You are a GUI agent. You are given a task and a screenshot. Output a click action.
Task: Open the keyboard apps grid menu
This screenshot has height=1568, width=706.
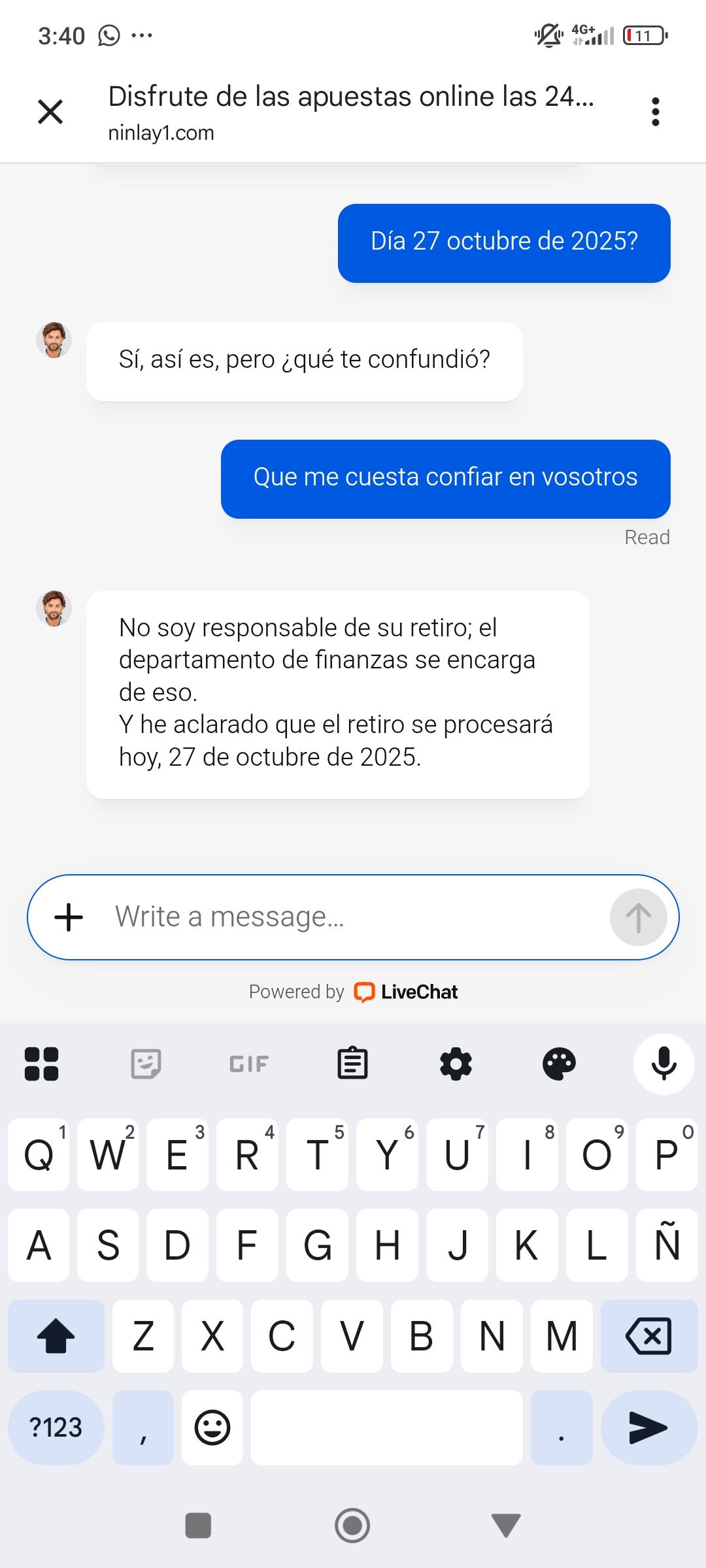[42, 1064]
